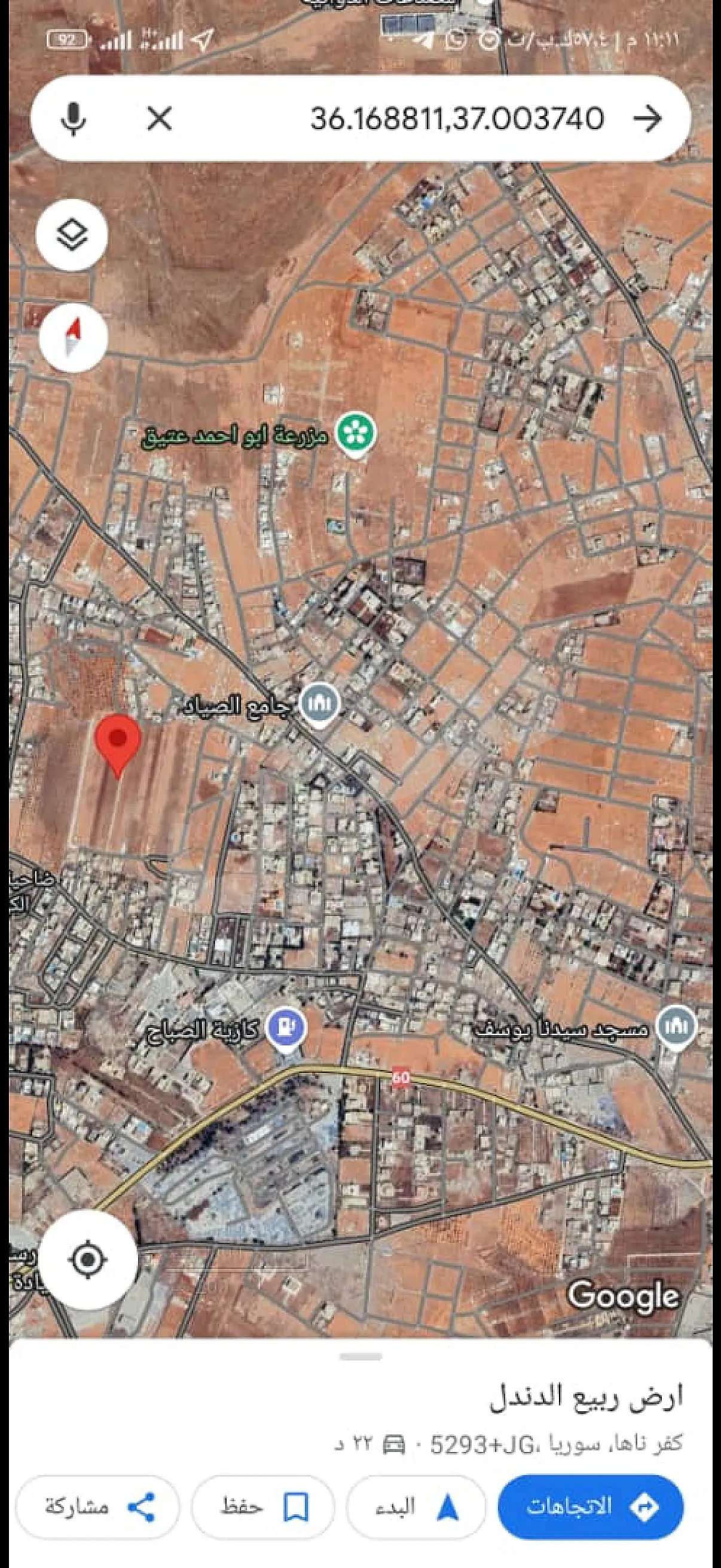Select the مسجد سيدنا يوسف marker
721x1568 pixels.
click(677, 1026)
